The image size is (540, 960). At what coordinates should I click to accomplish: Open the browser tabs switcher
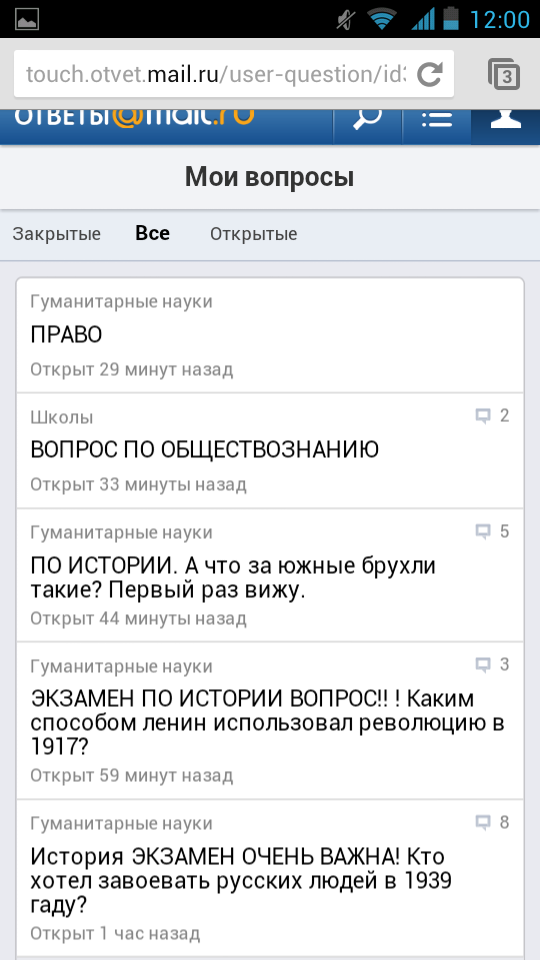click(504, 74)
